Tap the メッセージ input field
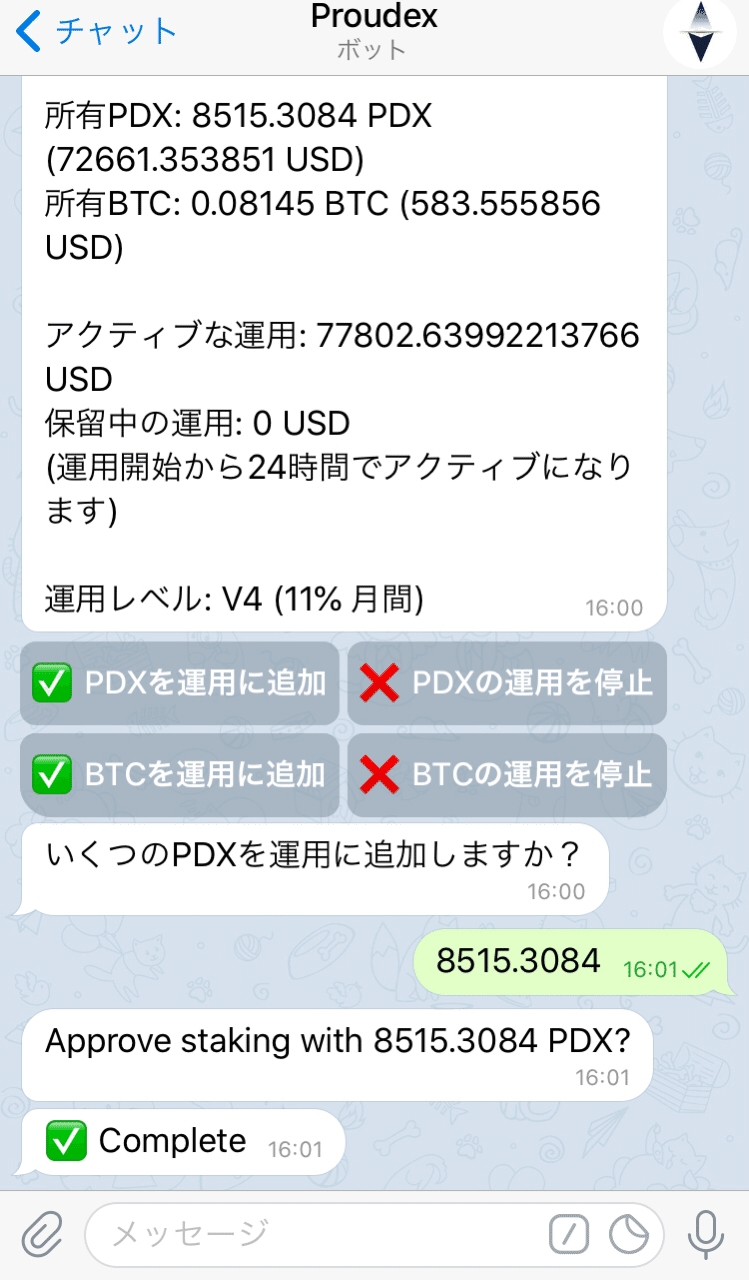The height and width of the screenshot is (1280, 749). click(x=300, y=1232)
